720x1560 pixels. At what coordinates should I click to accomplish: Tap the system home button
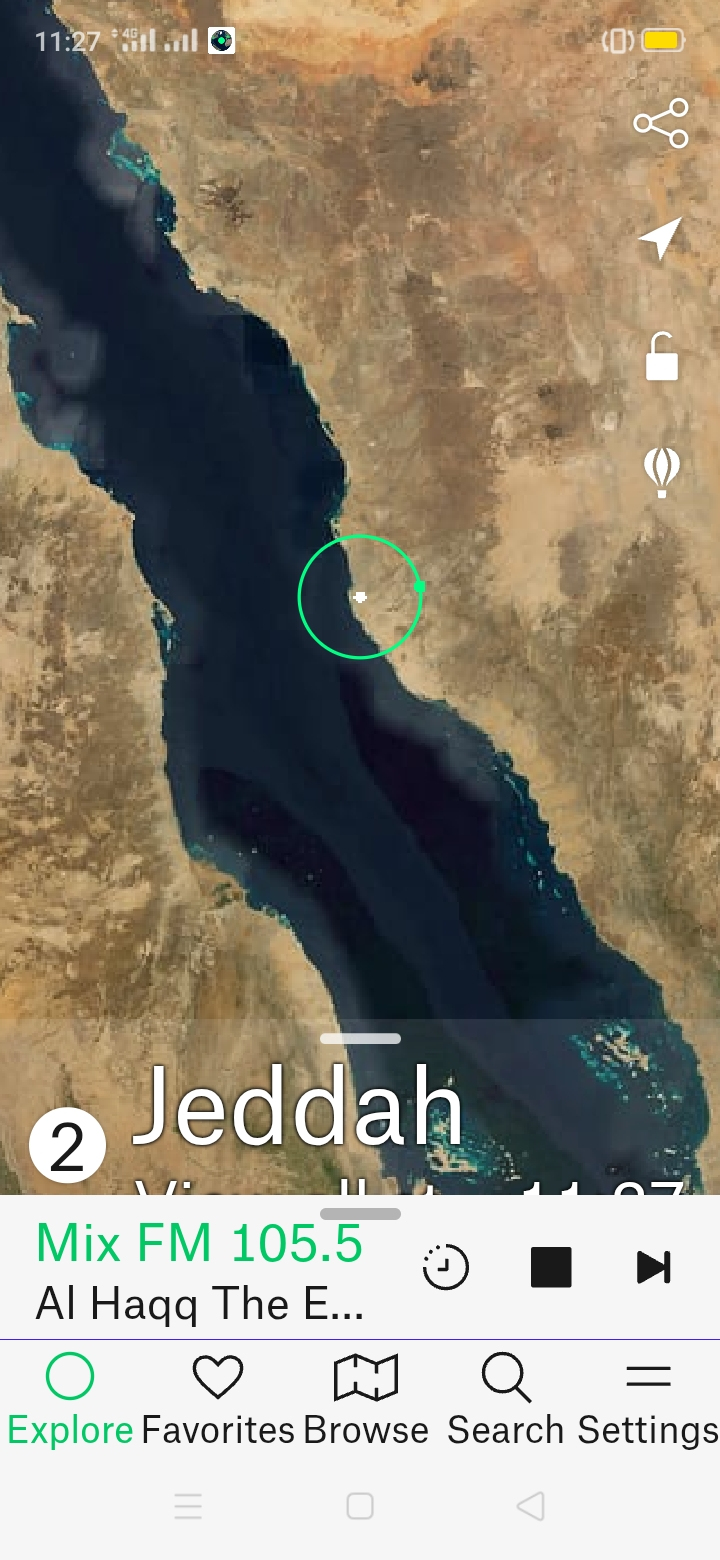tap(360, 1506)
